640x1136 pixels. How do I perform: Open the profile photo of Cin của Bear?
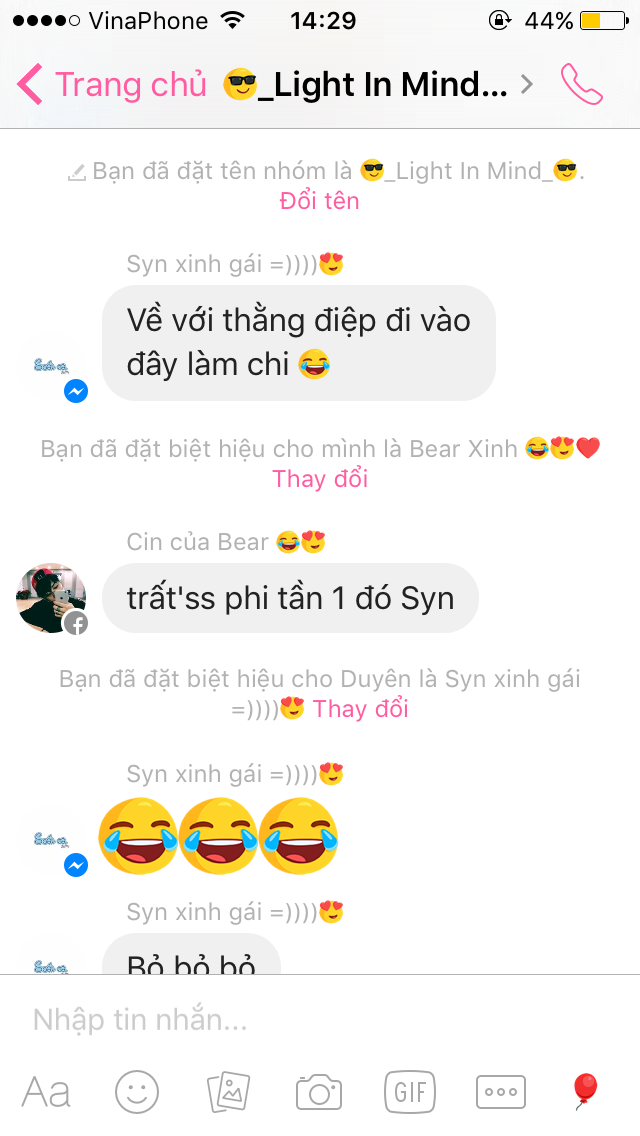pos(51,598)
